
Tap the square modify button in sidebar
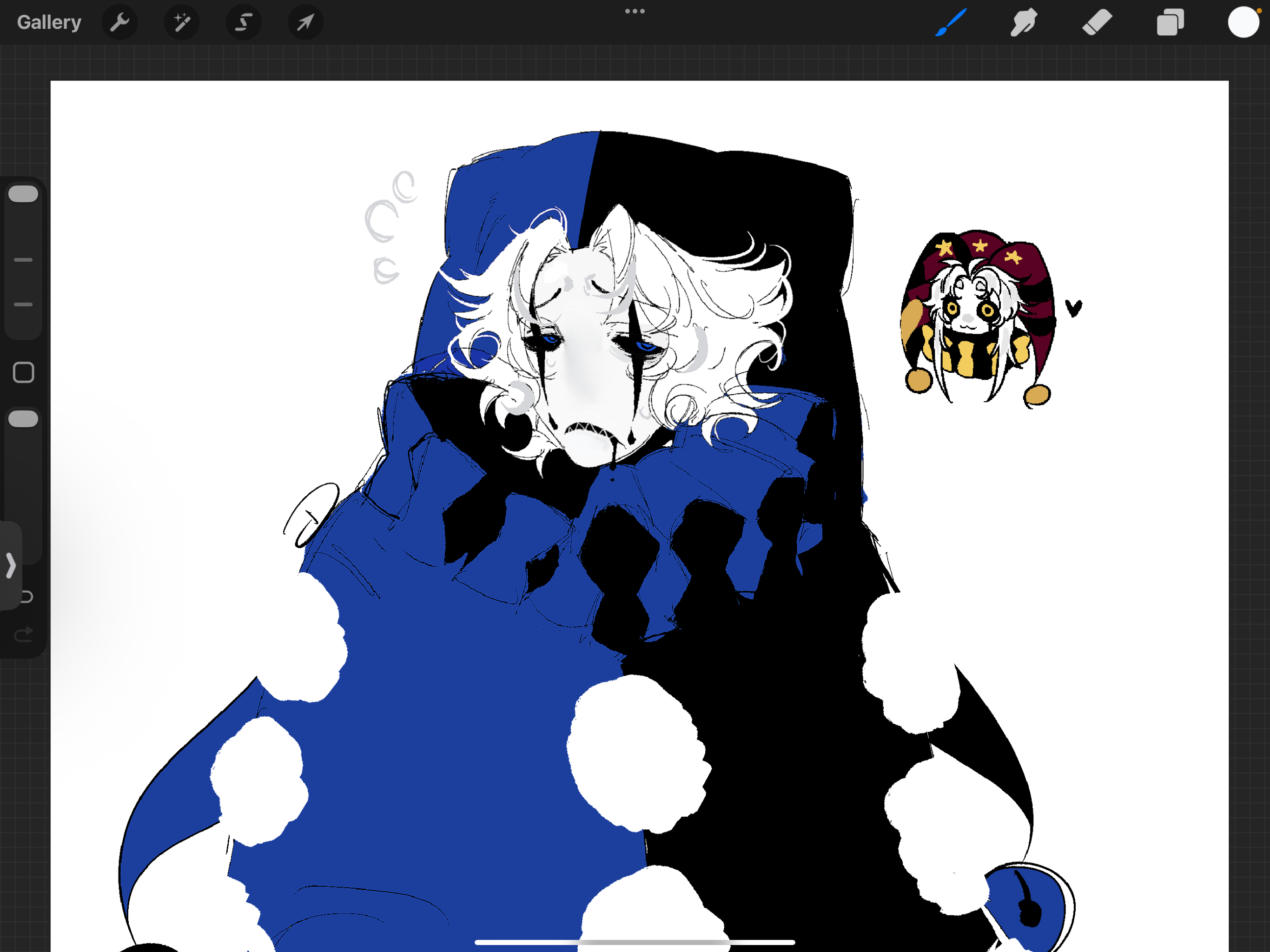pos(24,373)
